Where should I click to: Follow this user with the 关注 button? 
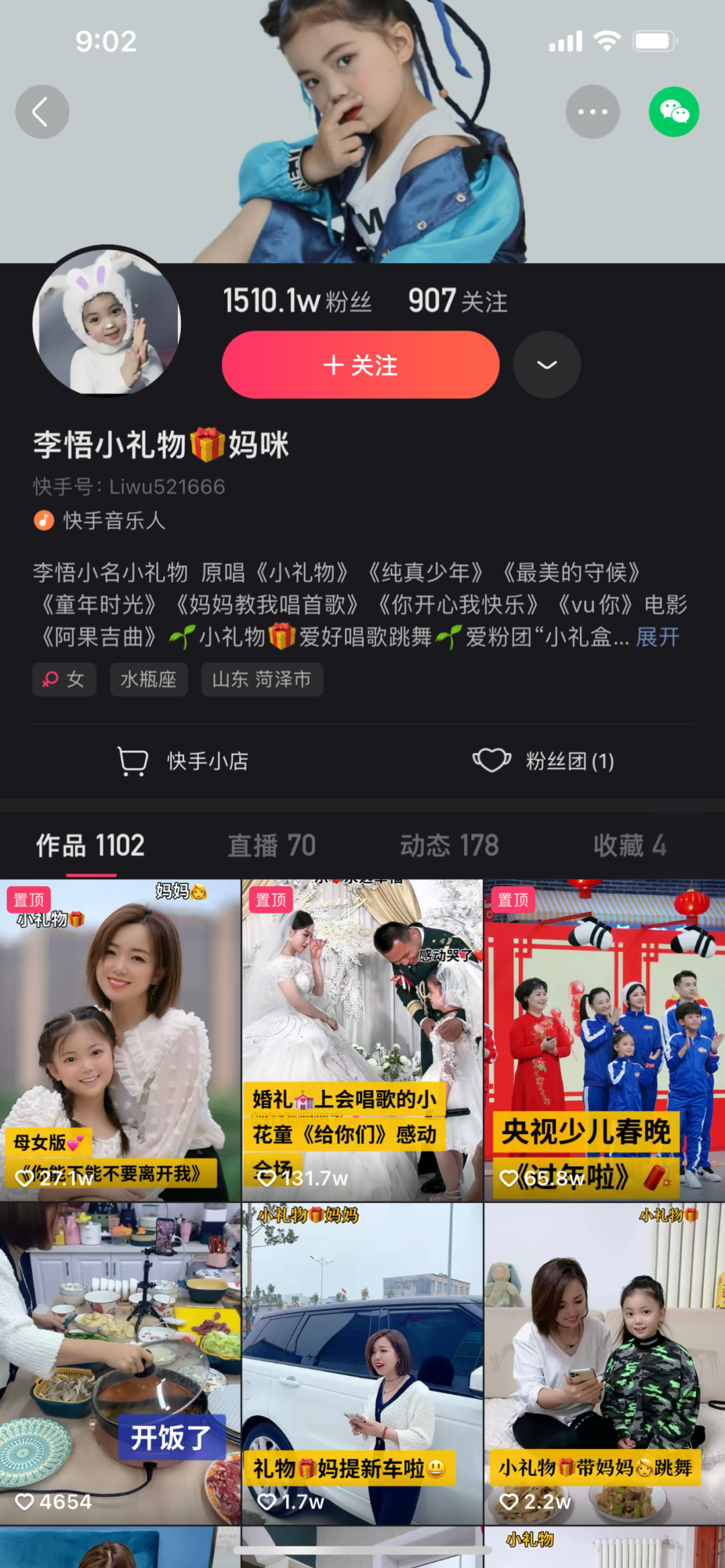pyautogui.click(x=360, y=364)
